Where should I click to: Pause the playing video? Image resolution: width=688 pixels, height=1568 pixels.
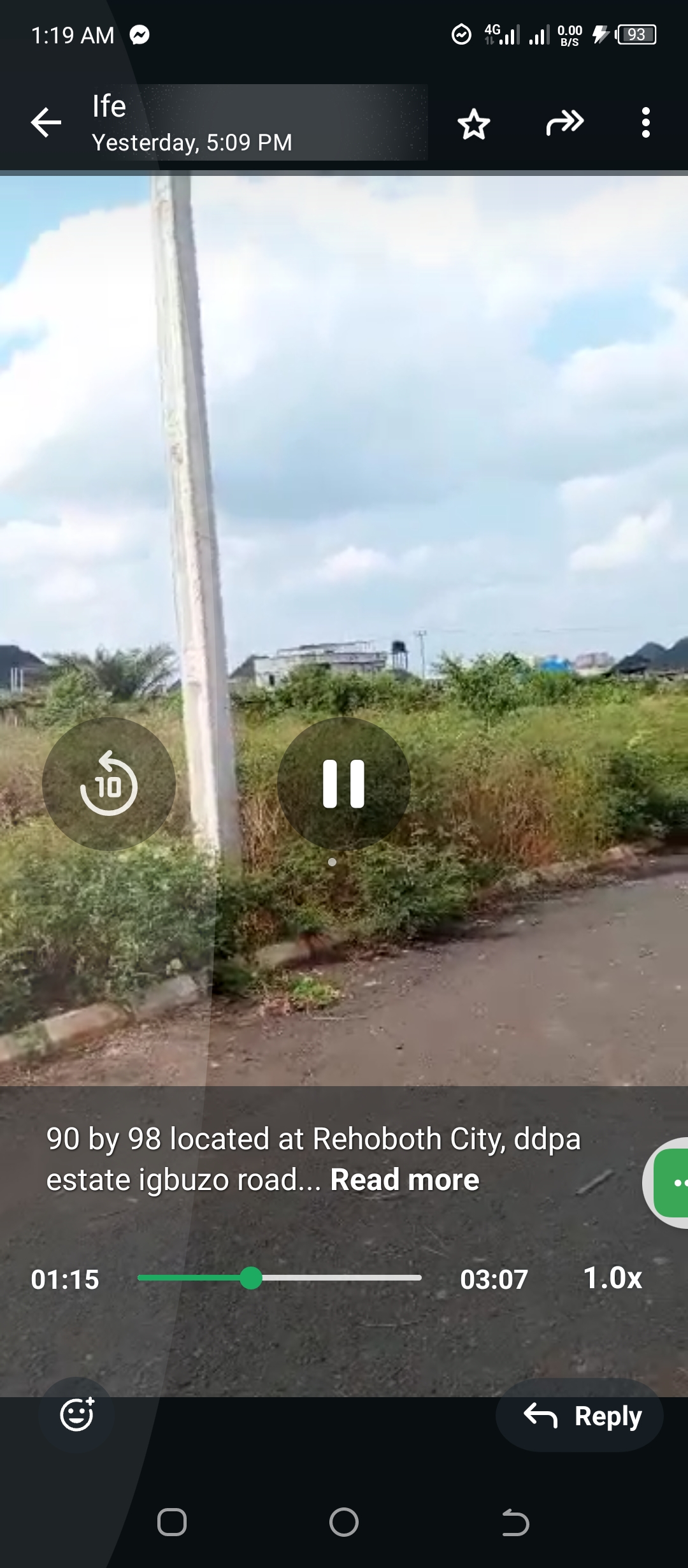pos(344,784)
